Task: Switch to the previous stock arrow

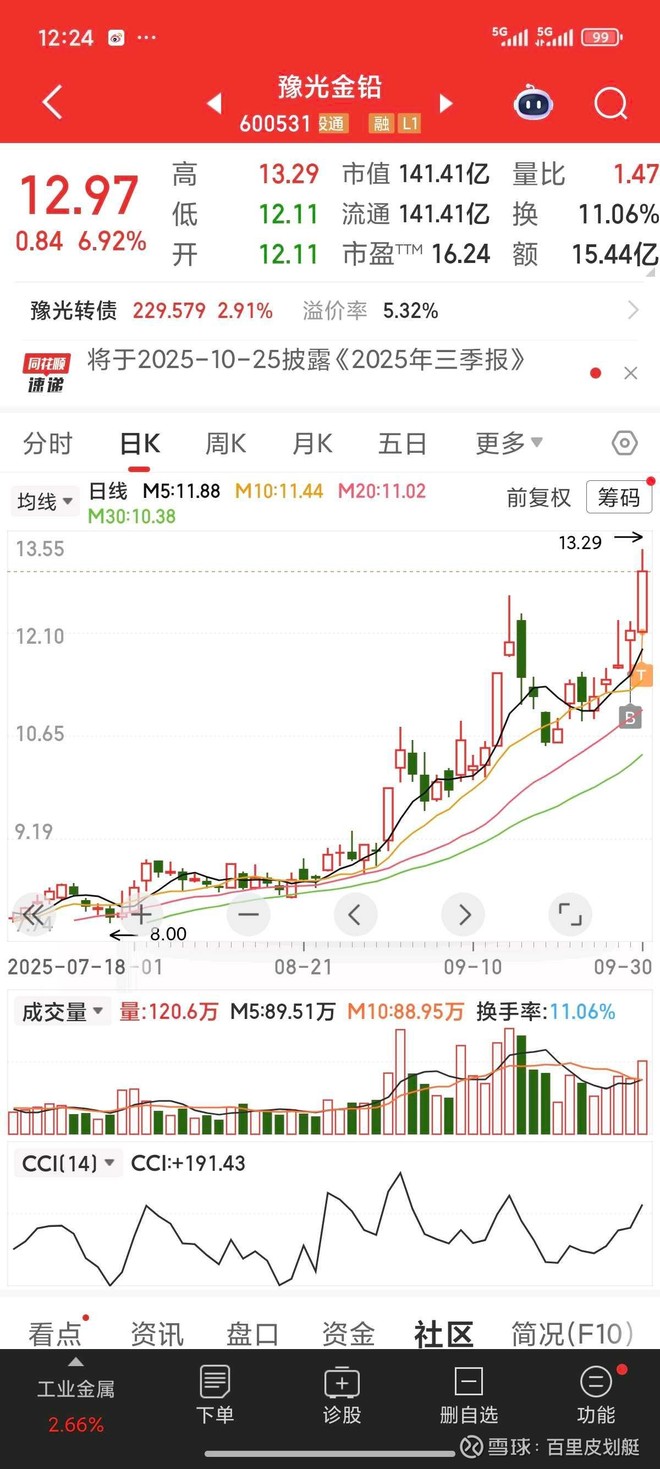Action: tap(214, 103)
